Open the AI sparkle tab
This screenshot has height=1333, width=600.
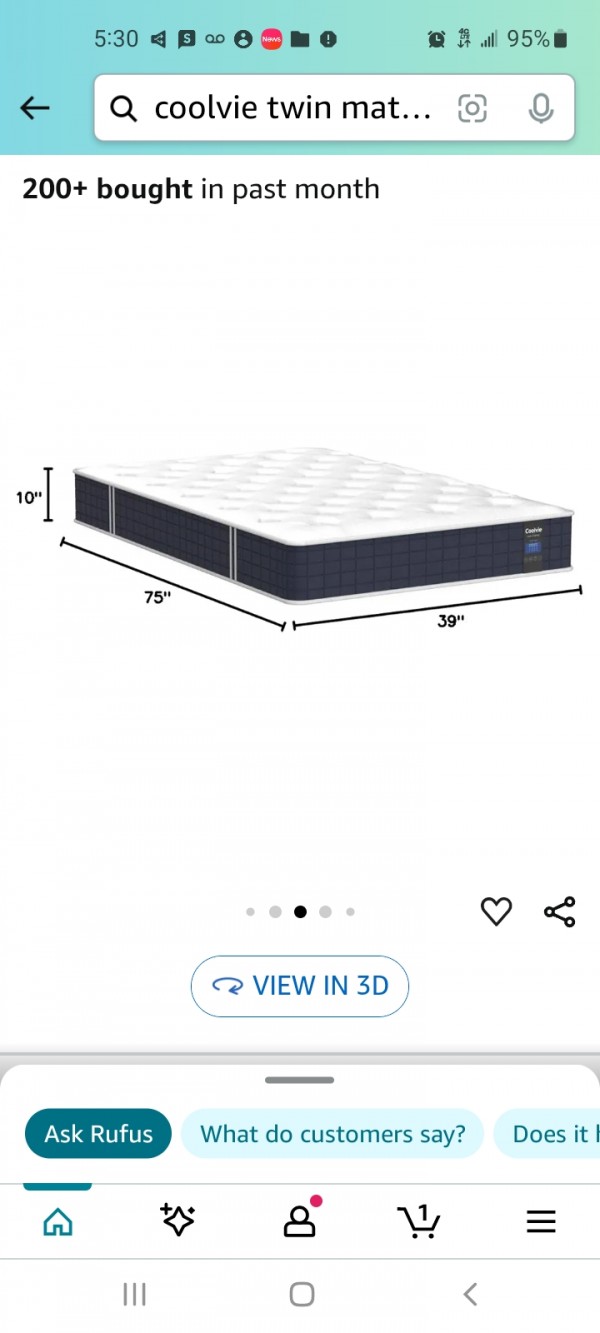178,1221
